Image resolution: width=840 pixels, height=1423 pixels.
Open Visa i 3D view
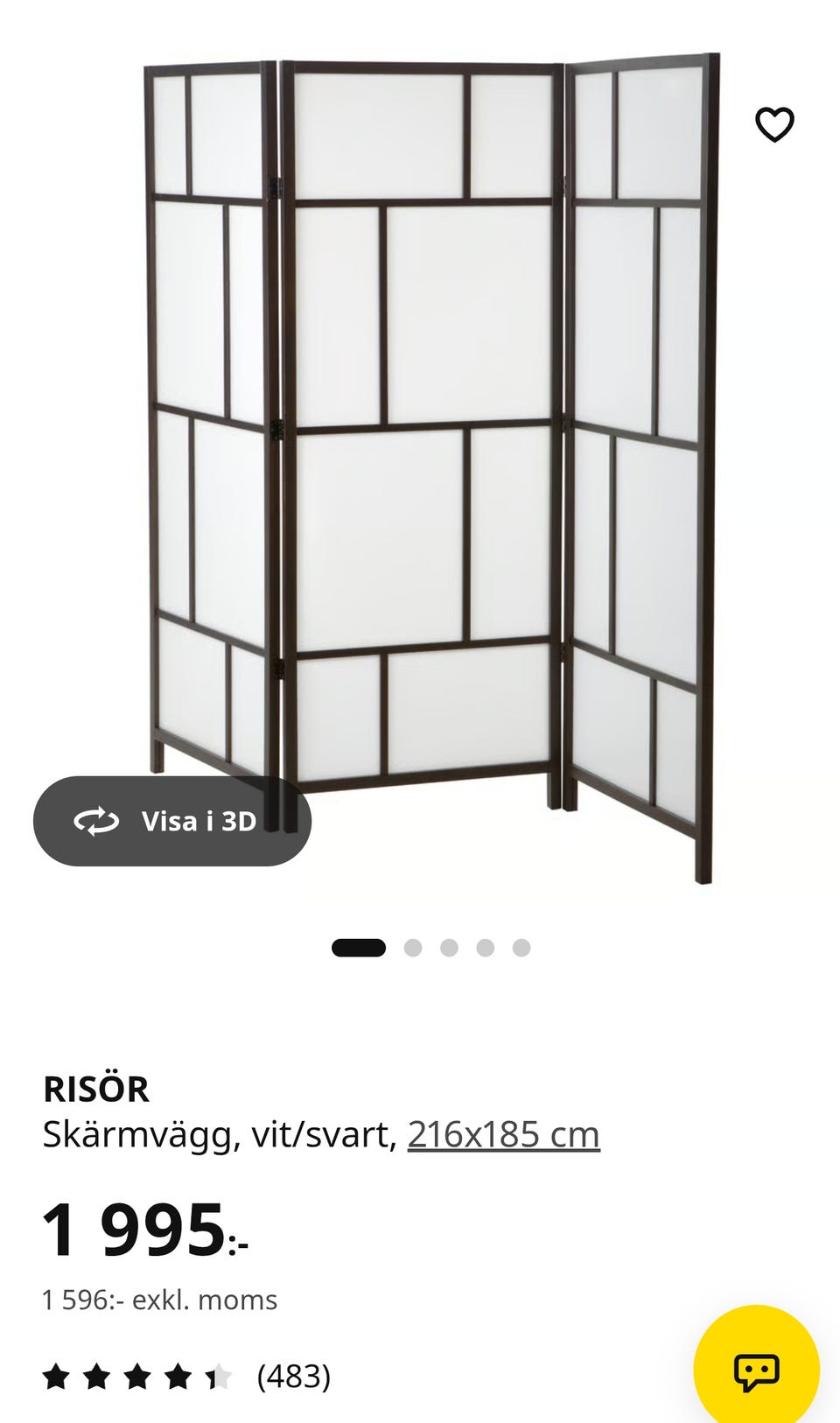click(x=172, y=821)
